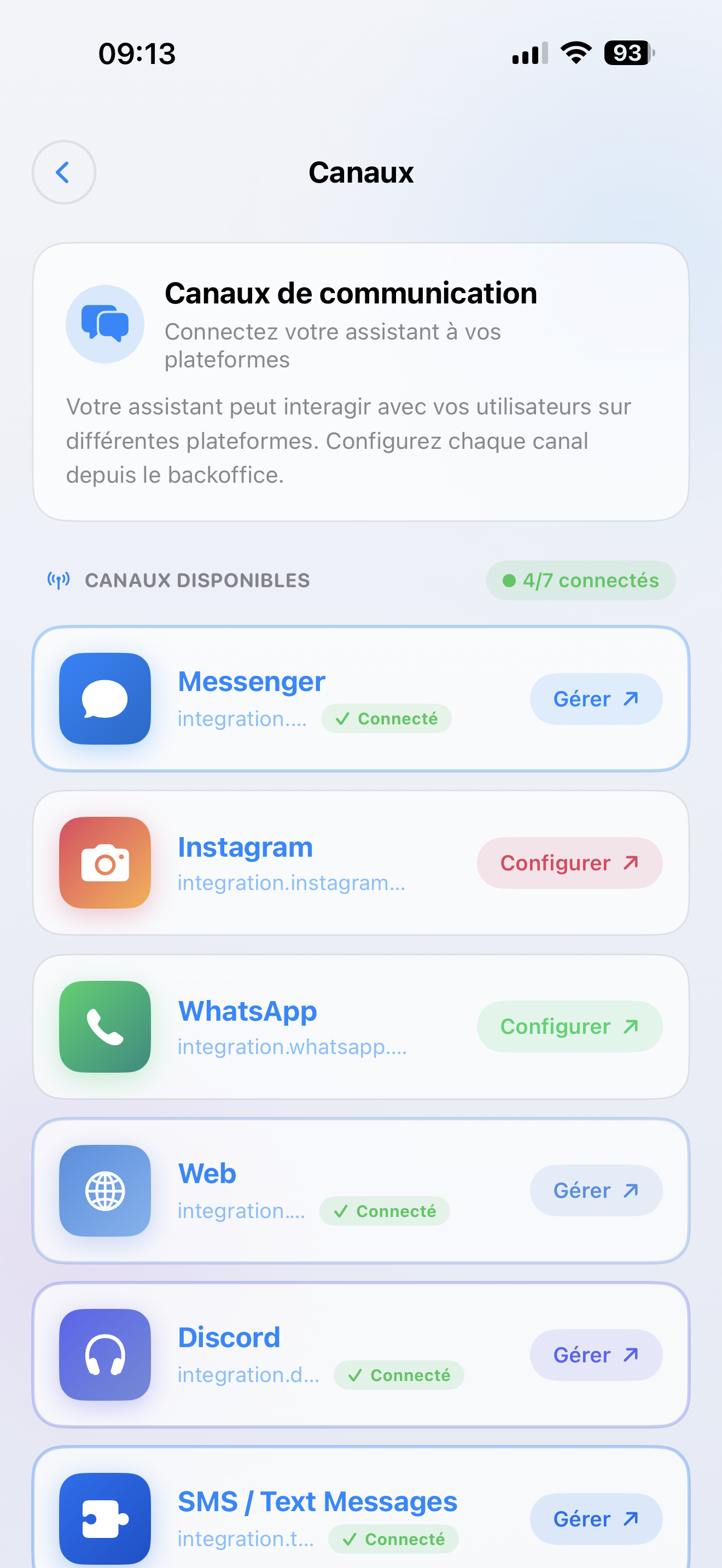Click Configurer for Instagram
The image size is (722, 1568).
(569, 863)
